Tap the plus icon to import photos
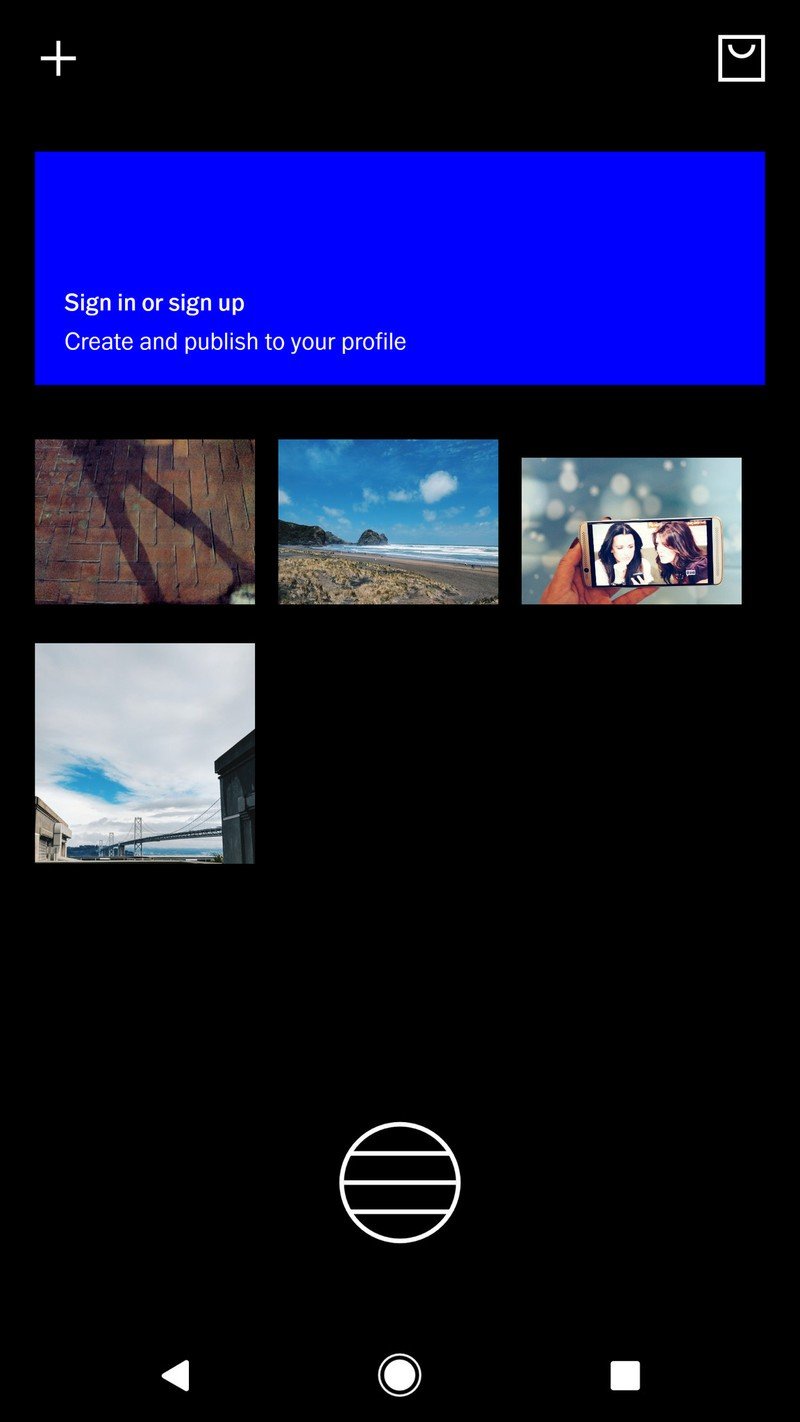Screen dimensions: 800x1422 [58, 59]
